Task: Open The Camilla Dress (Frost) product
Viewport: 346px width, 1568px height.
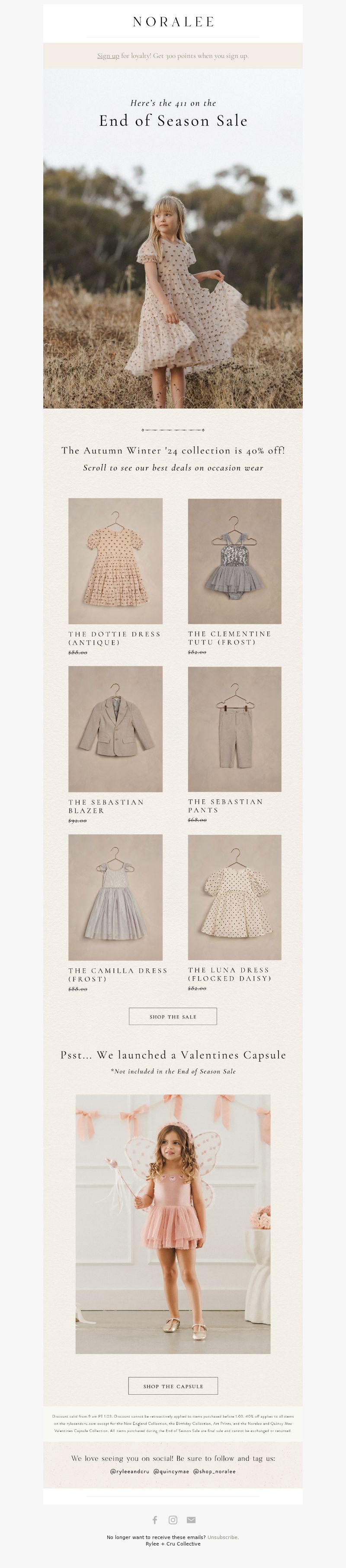Action: point(115,897)
